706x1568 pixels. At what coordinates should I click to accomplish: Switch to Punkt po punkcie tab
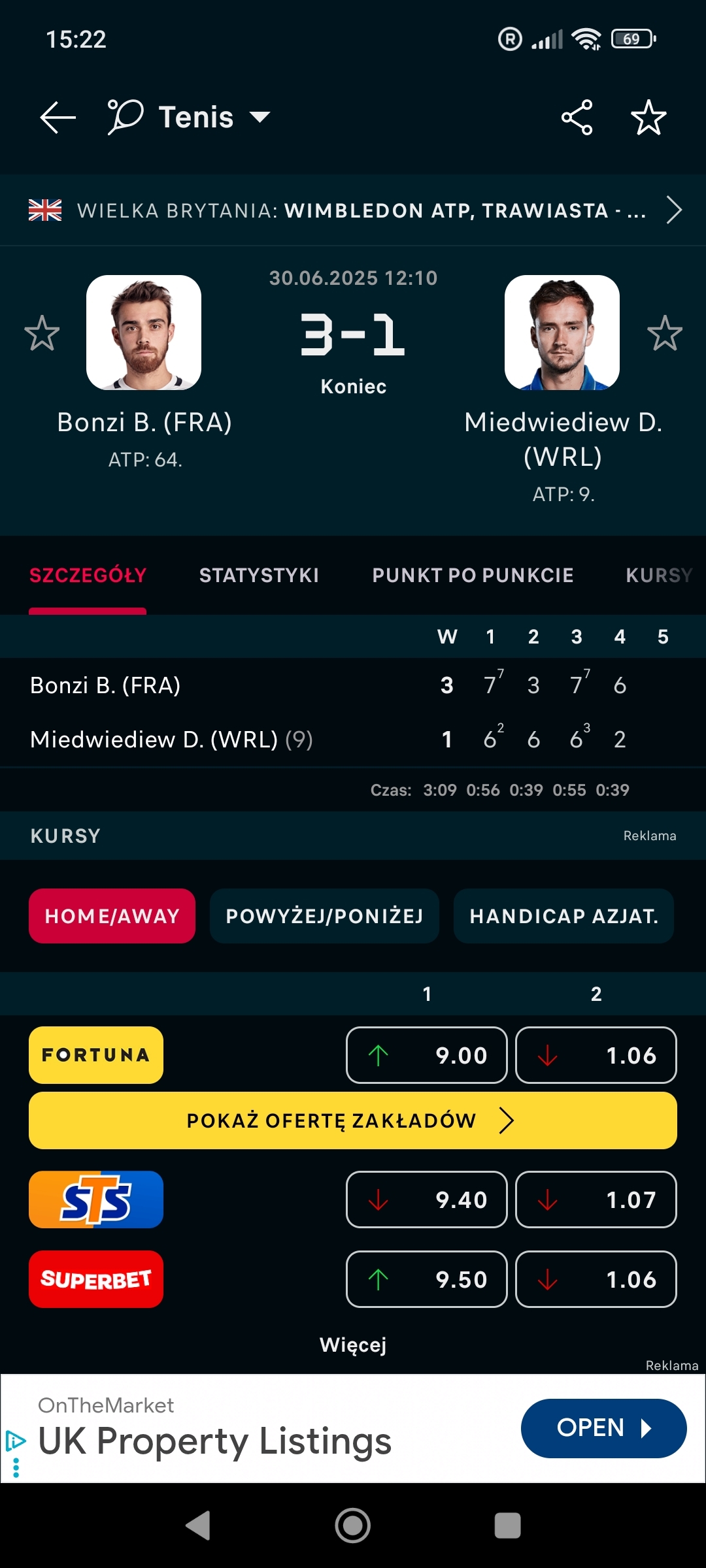click(x=473, y=575)
